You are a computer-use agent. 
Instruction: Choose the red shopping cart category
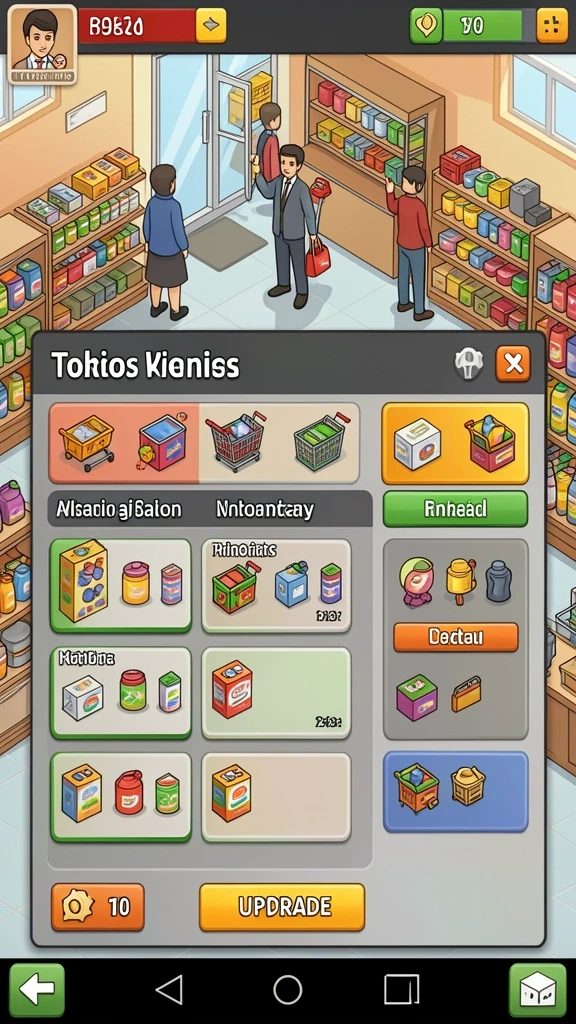point(236,442)
